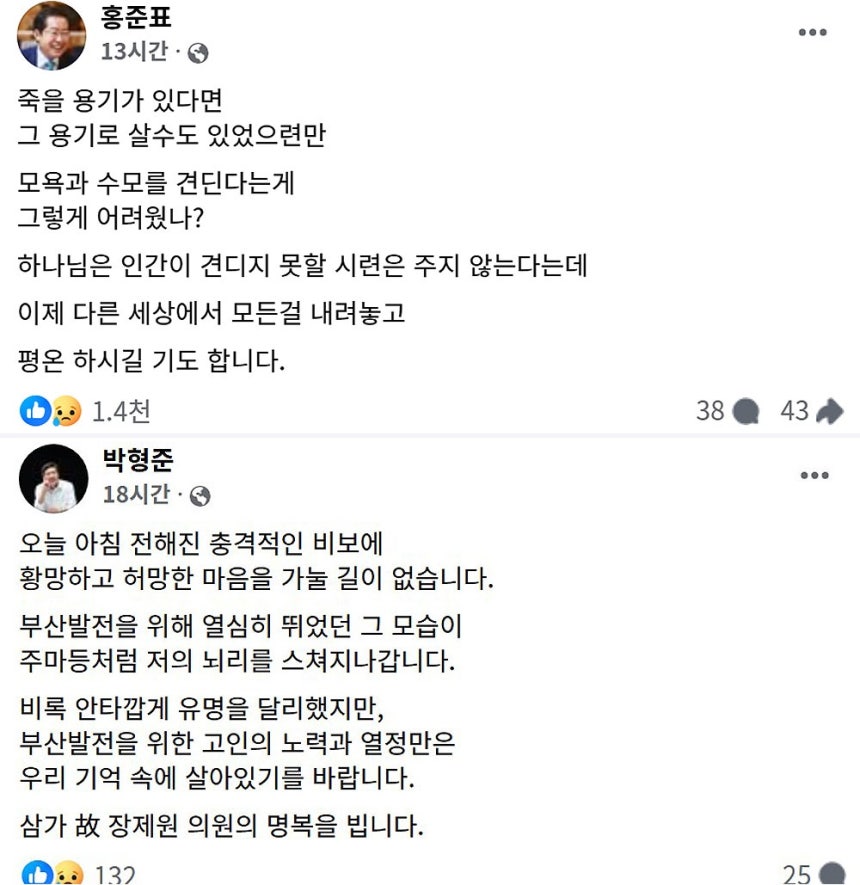860x885 pixels.
Task: Open the 13시간 timestamp of 홍준표's post
Action: click(134, 52)
